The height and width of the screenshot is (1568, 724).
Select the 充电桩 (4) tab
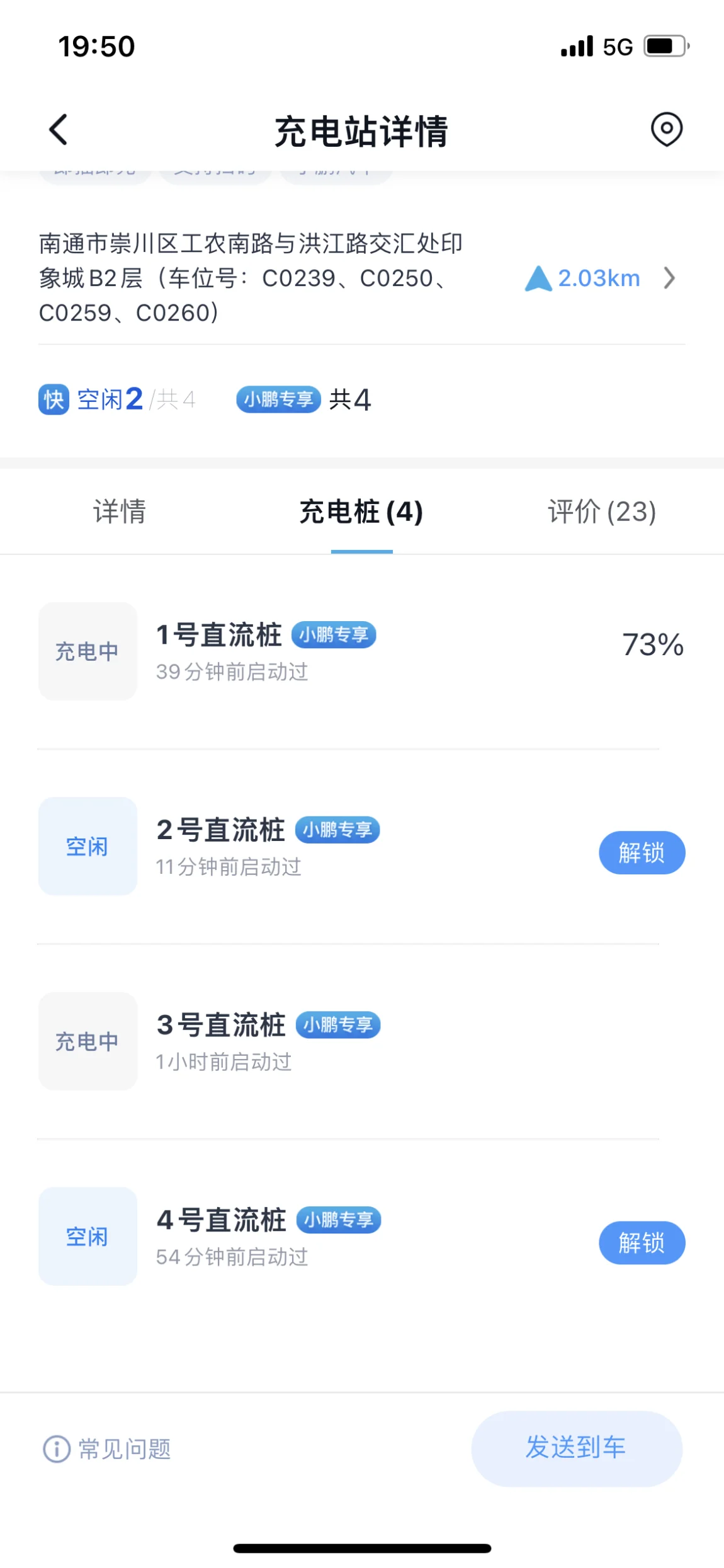click(361, 511)
